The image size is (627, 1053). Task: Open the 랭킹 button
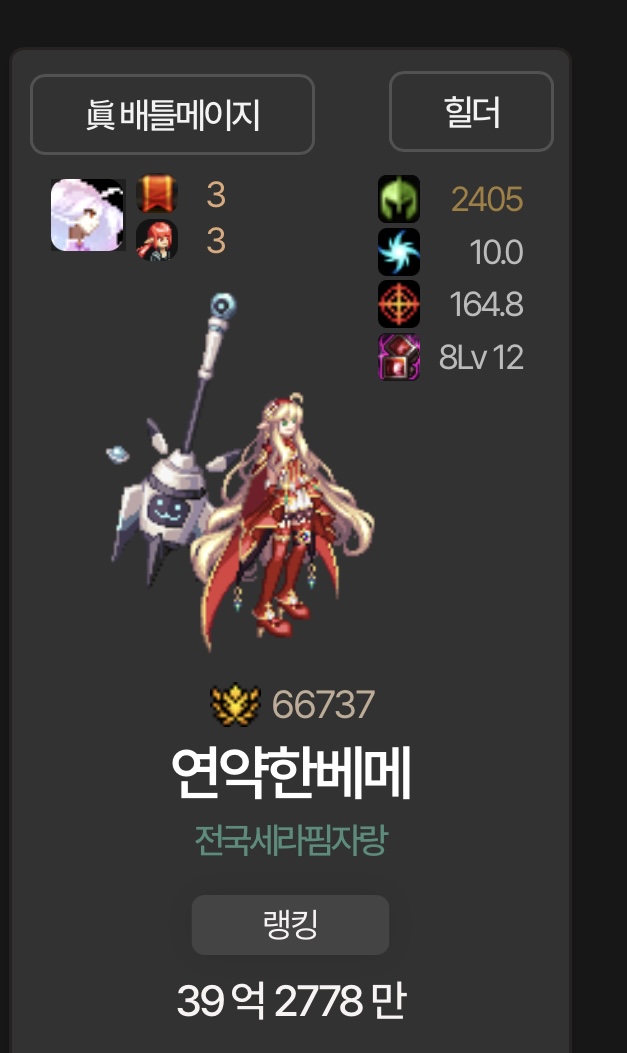point(290,924)
